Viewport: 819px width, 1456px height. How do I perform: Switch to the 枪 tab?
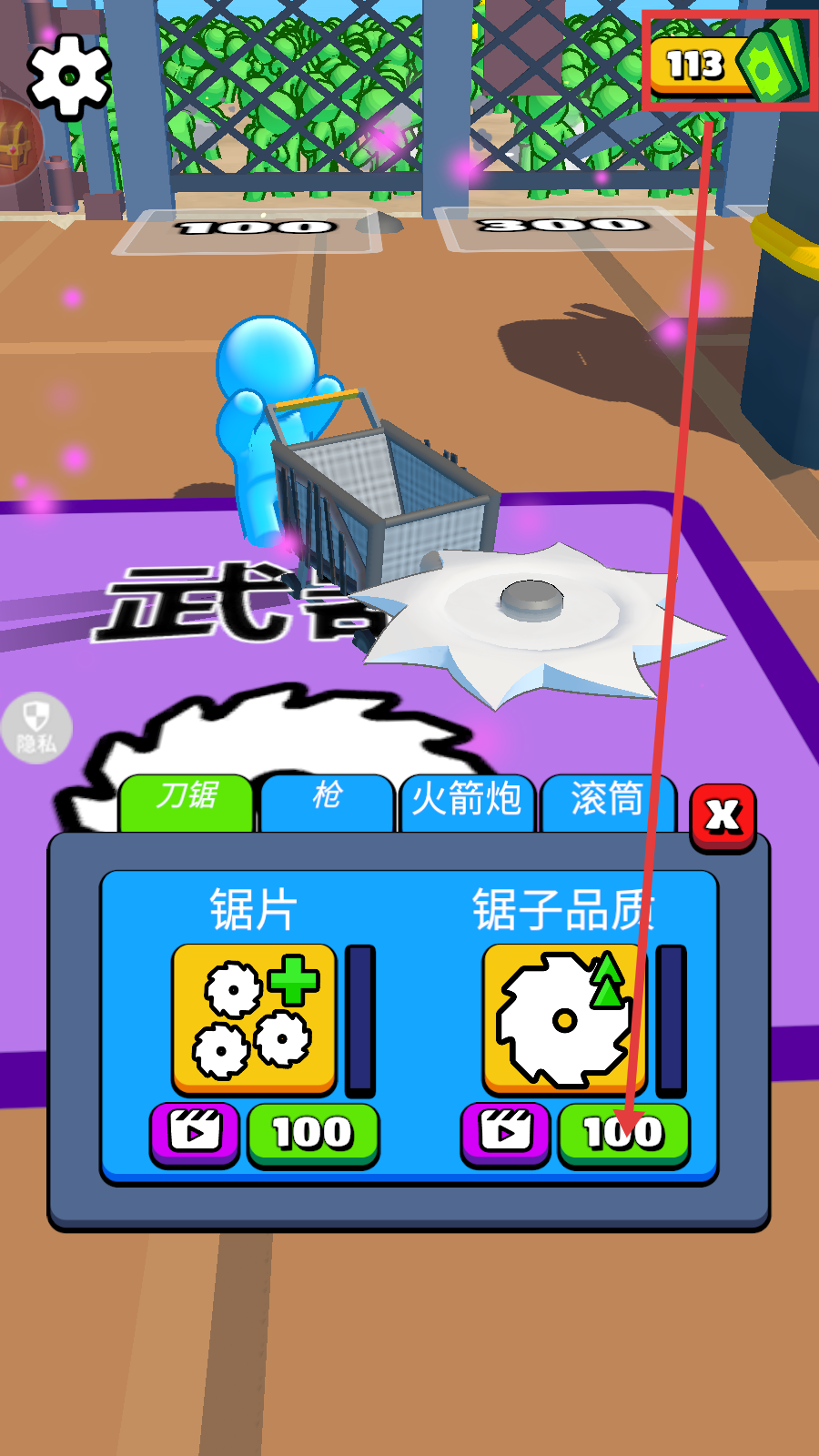click(x=327, y=801)
